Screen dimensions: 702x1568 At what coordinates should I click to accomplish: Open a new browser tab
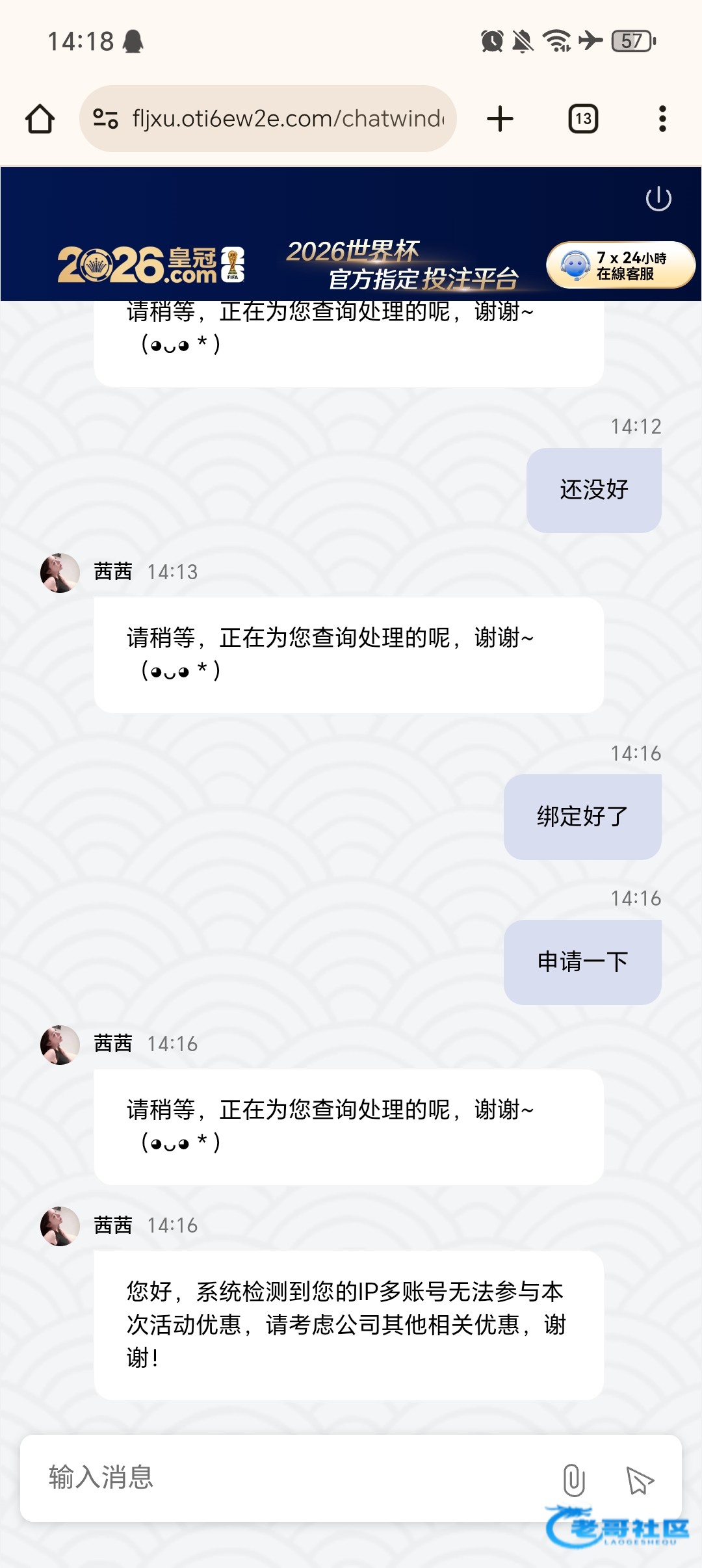click(x=500, y=119)
